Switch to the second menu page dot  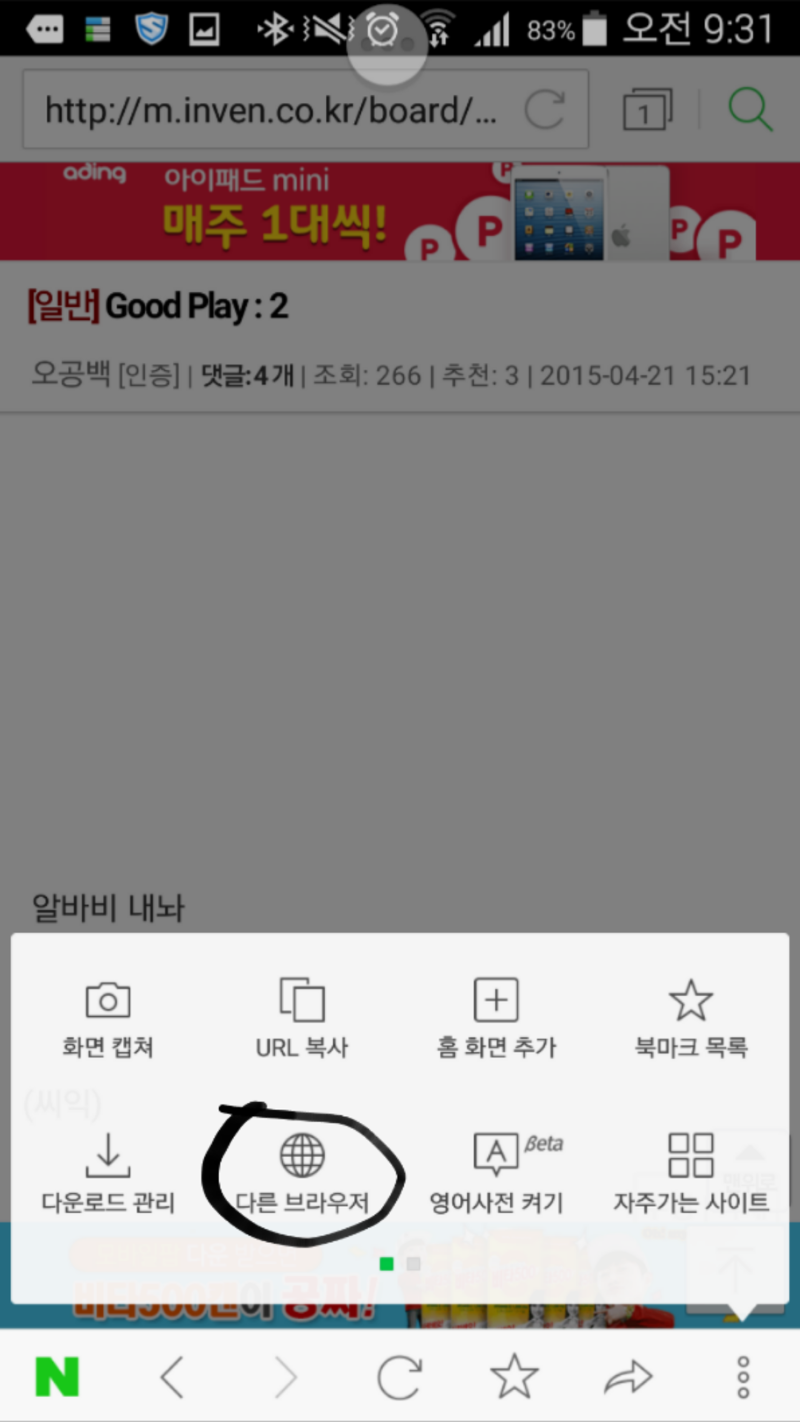[x=414, y=1264]
